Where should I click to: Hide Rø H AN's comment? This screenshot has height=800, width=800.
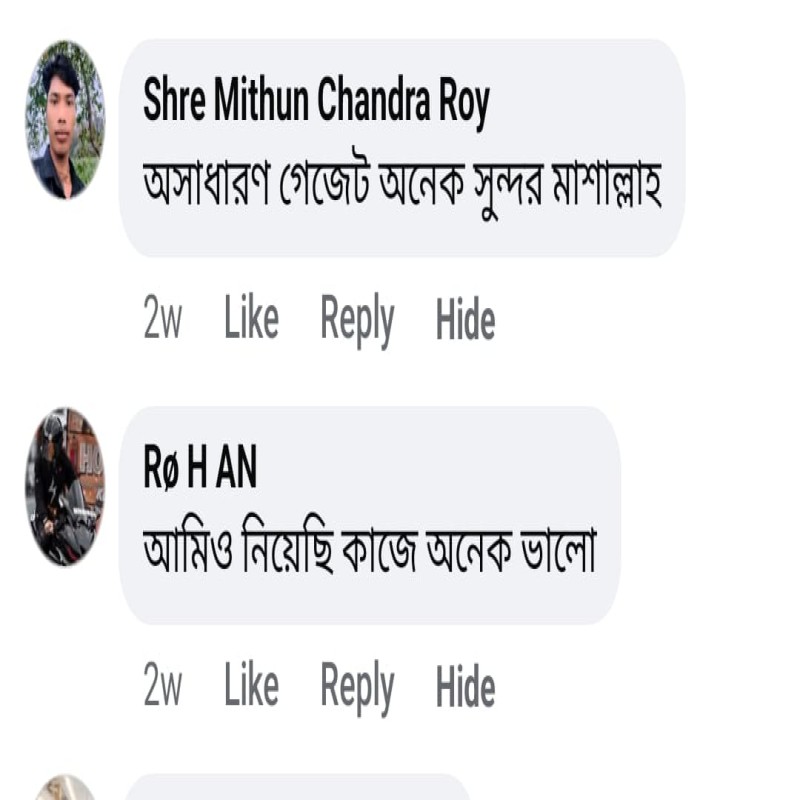(465, 687)
